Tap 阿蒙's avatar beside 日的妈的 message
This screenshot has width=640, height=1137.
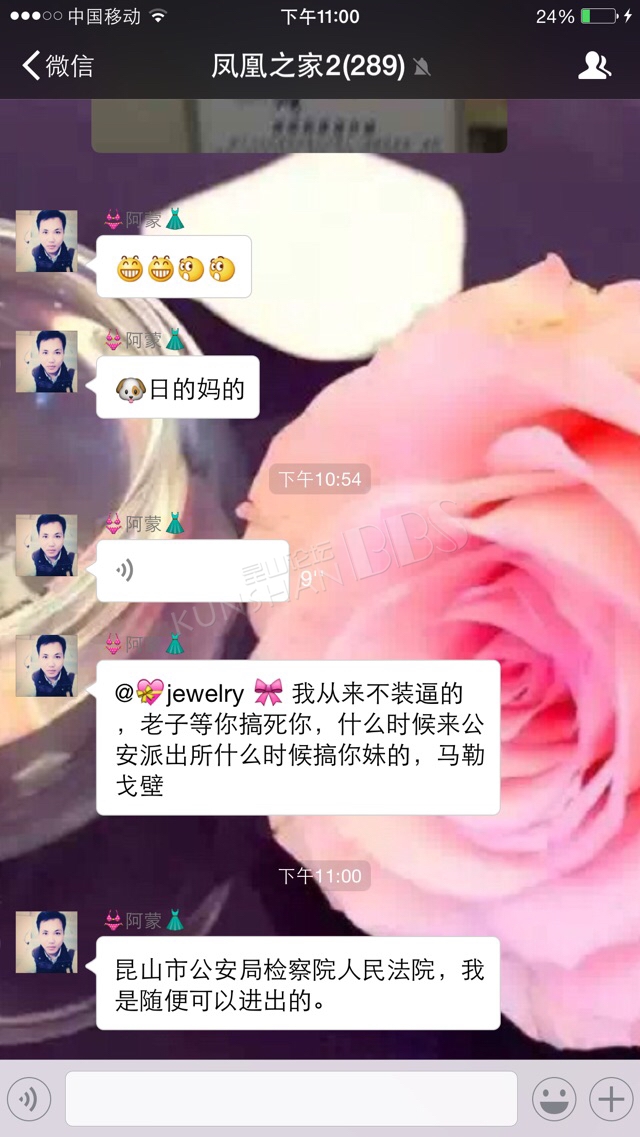[x=46, y=362]
